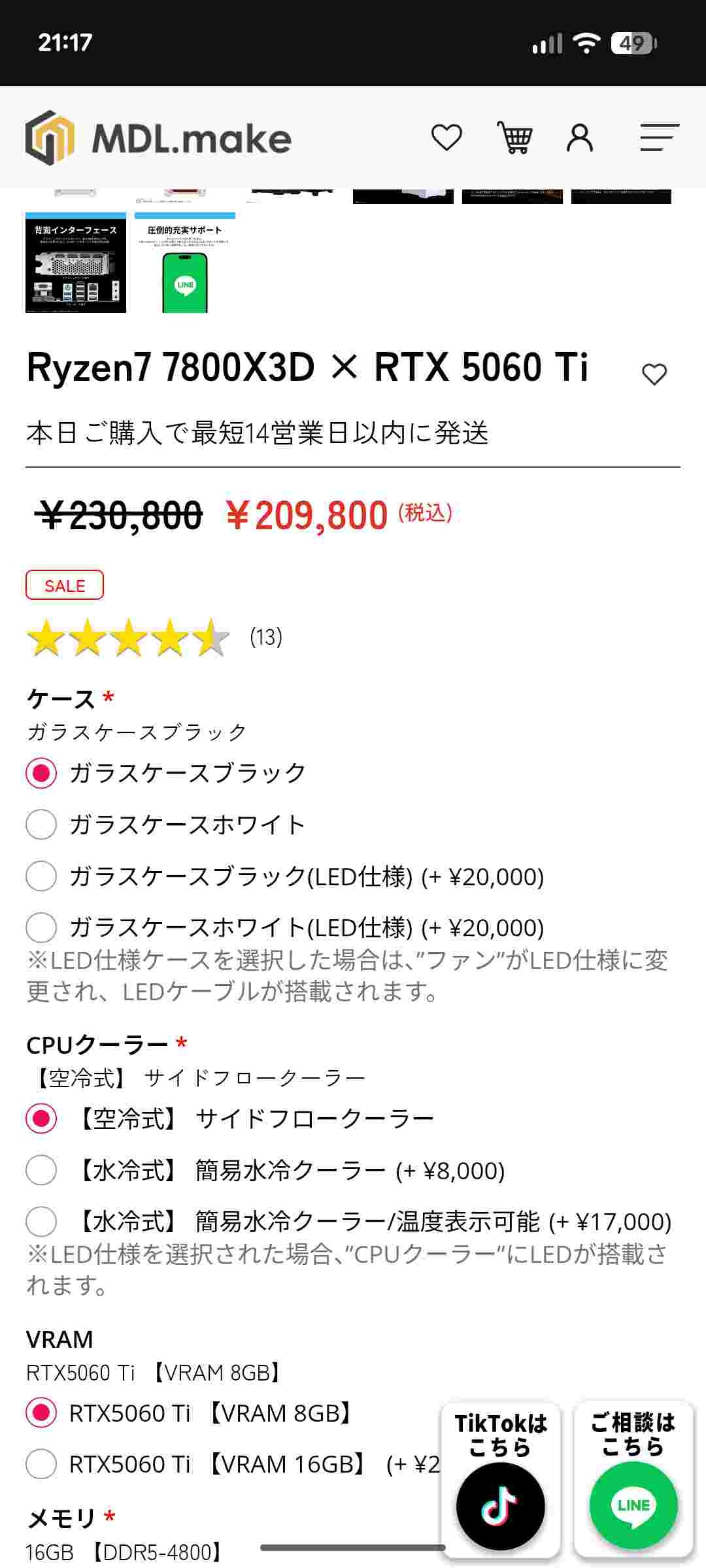Image resolution: width=706 pixels, height=1568 pixels.
Task: View the 圧倒的充実サポート product image
Action: (x=185, y=263)
